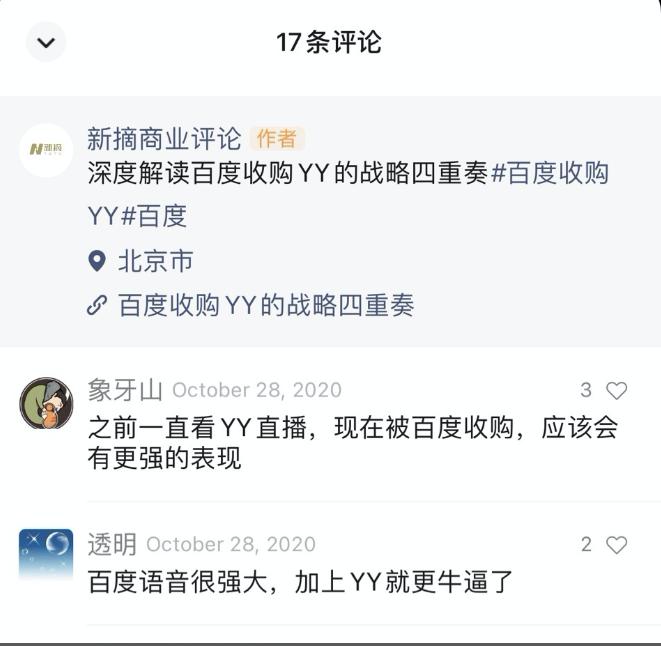This screenshot has width=661, height=646.
Task: View 透明's profile picture
Action: [46, 556]
